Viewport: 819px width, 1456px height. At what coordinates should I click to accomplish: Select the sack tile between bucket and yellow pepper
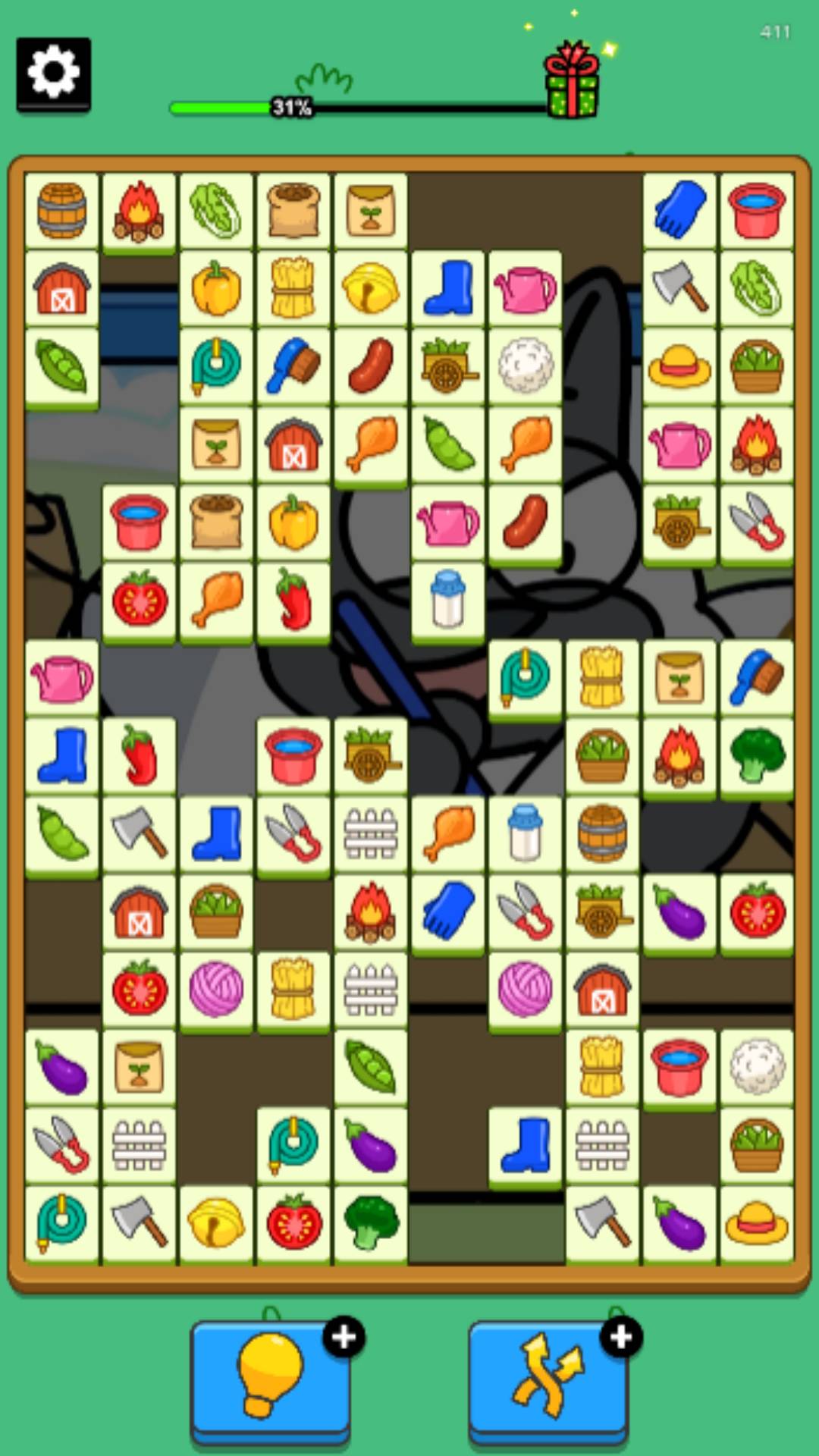216,521
